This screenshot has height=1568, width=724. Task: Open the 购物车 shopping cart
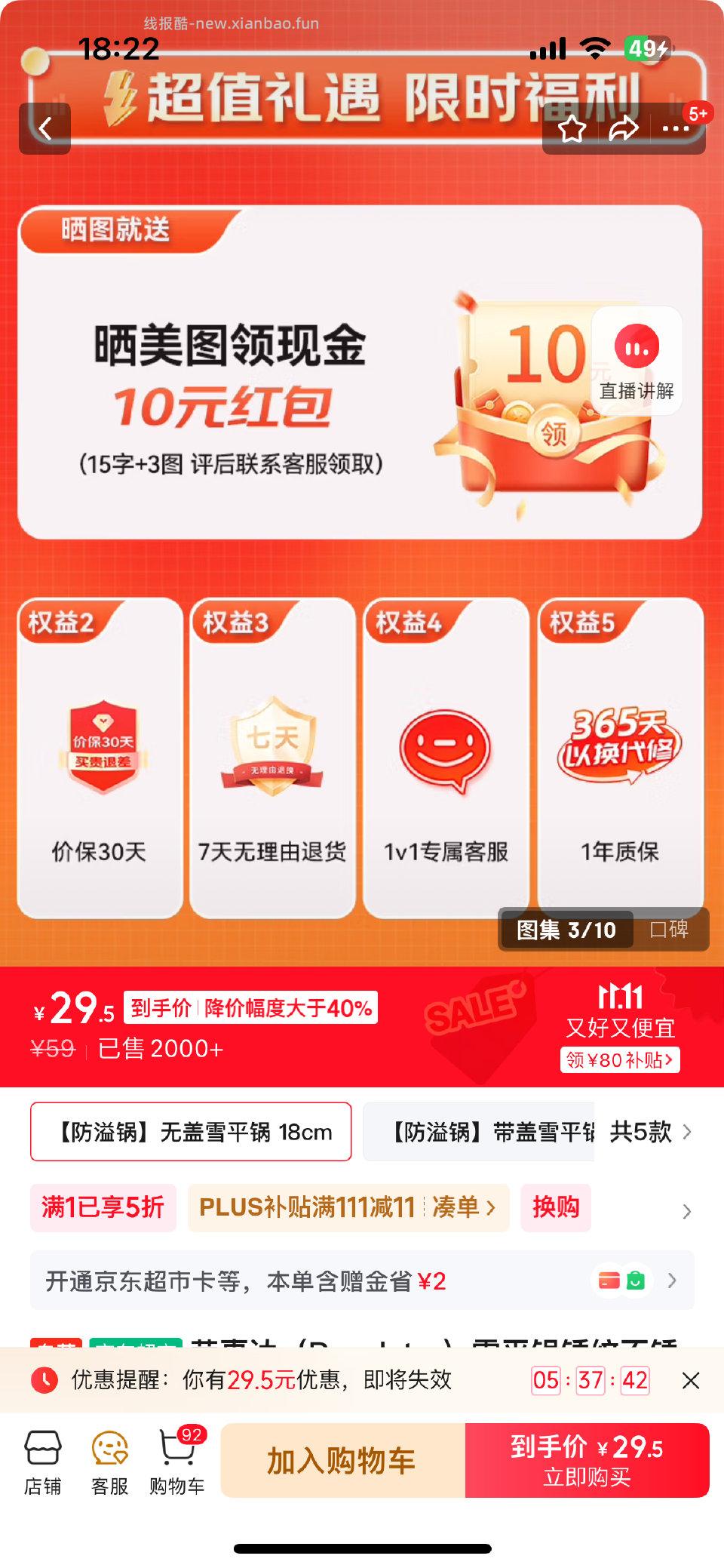177,1462
